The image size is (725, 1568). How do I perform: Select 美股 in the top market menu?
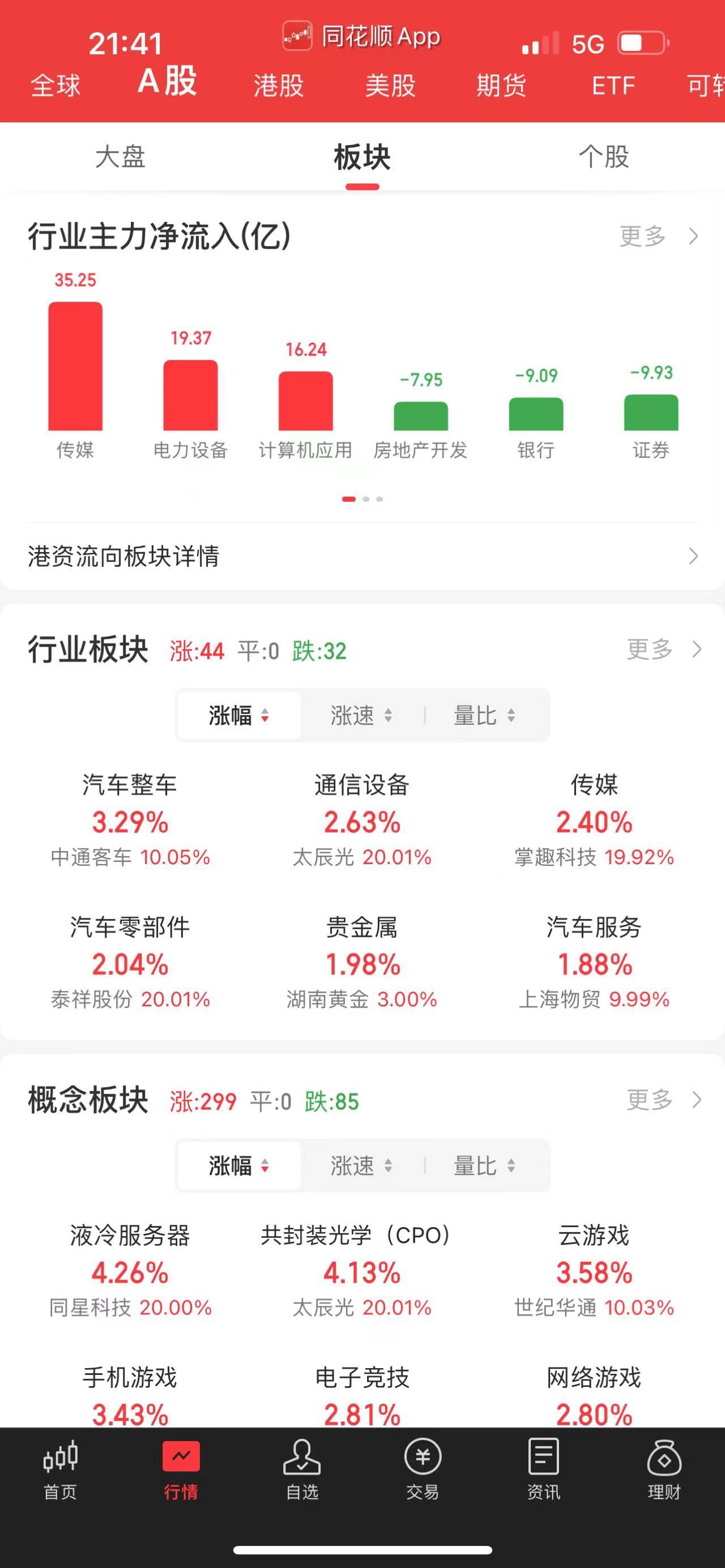(390, 86)
